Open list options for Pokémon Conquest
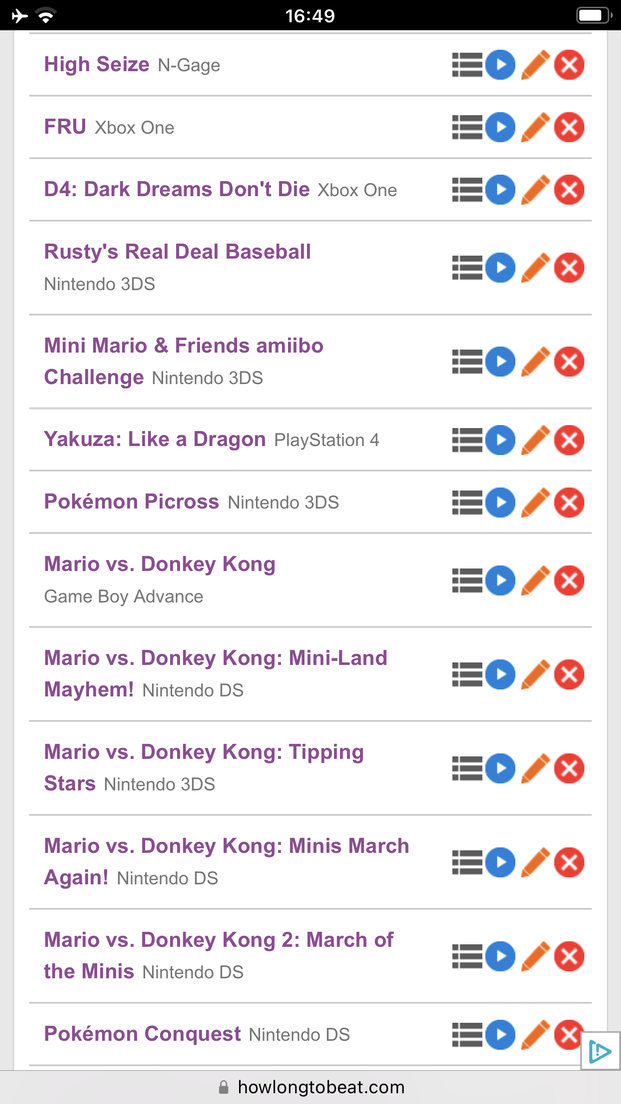 coord(467,1034)
